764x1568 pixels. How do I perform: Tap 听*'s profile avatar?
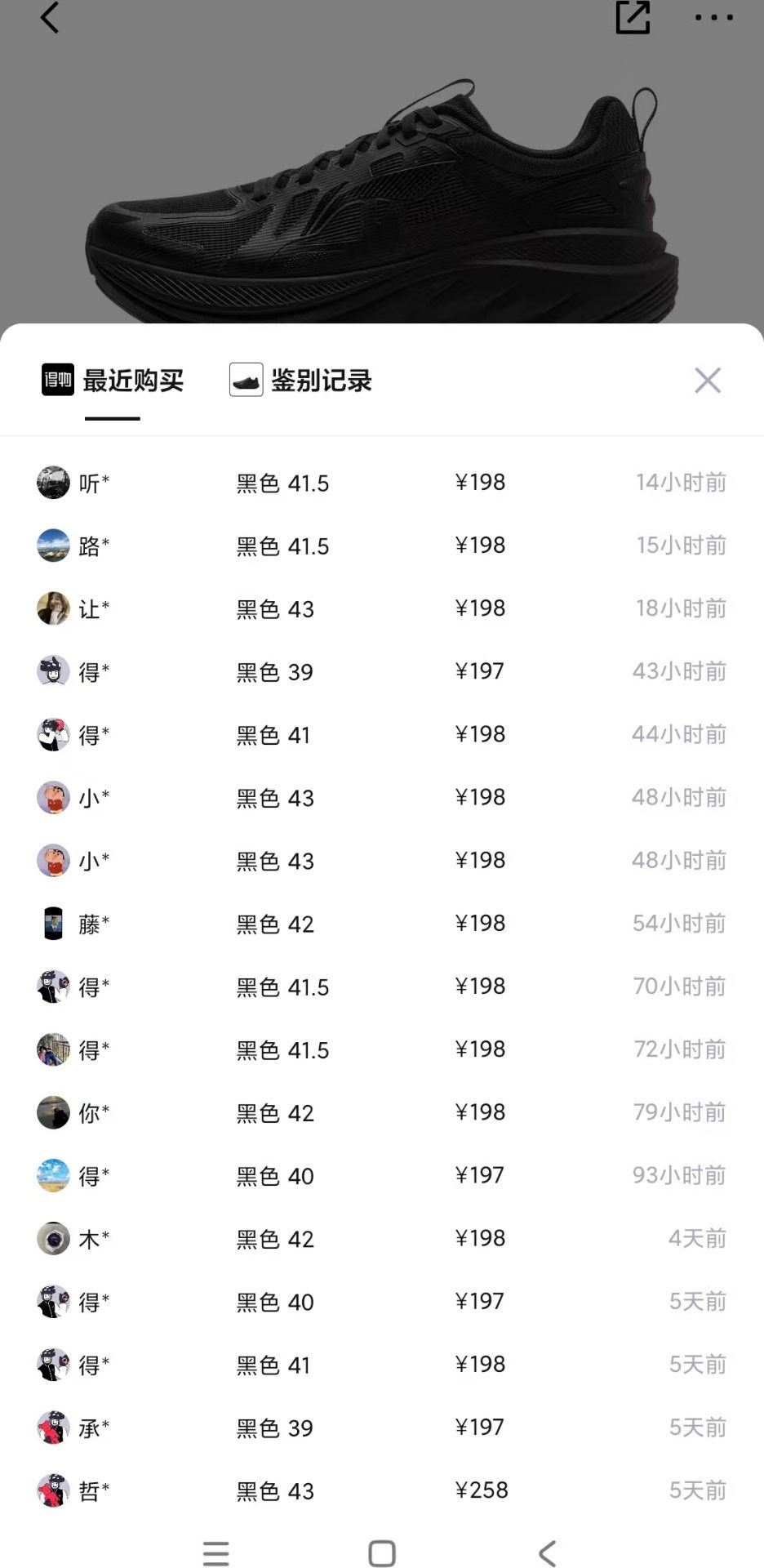click(52, 483)
